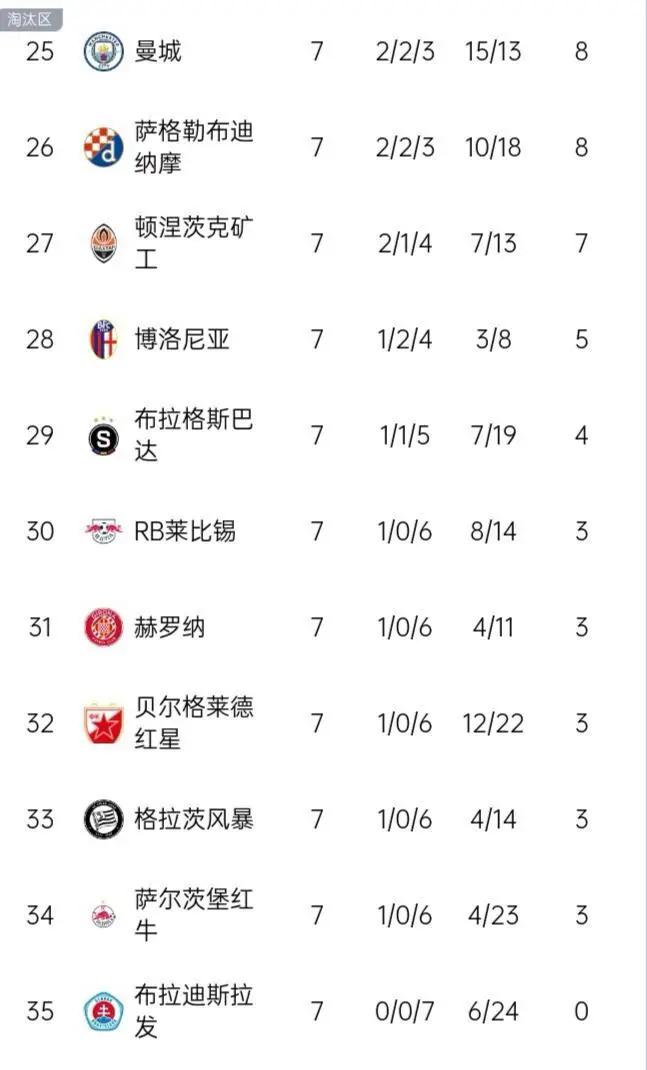Screen dimensions: 647x1070
Task: View 贝尔格莱德红星 team details
Action: pyautogui.click(x=194, y=723)
